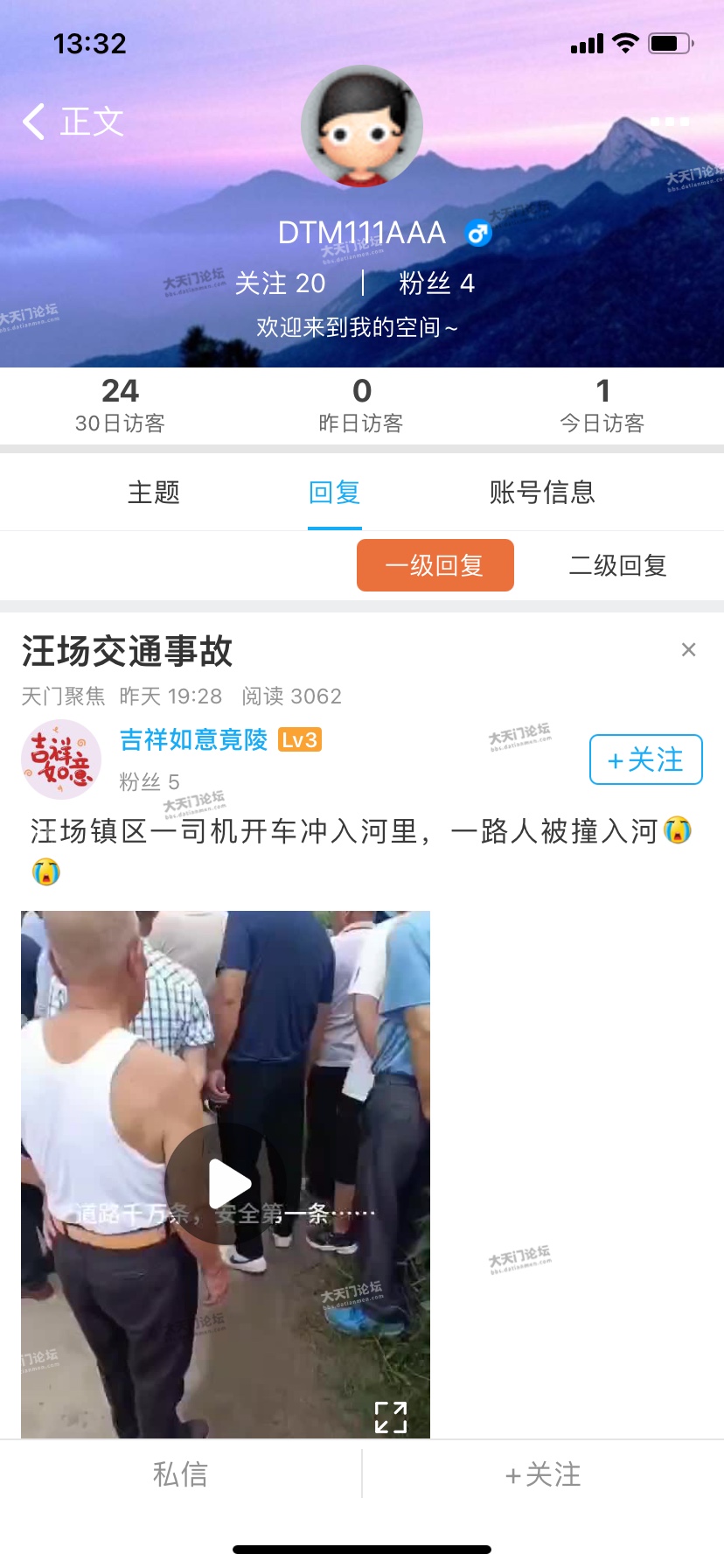The height and width of the screenshot is (1568, 724).
Task: View the 关注 20 following list
Action: click(x=281, y=283)
